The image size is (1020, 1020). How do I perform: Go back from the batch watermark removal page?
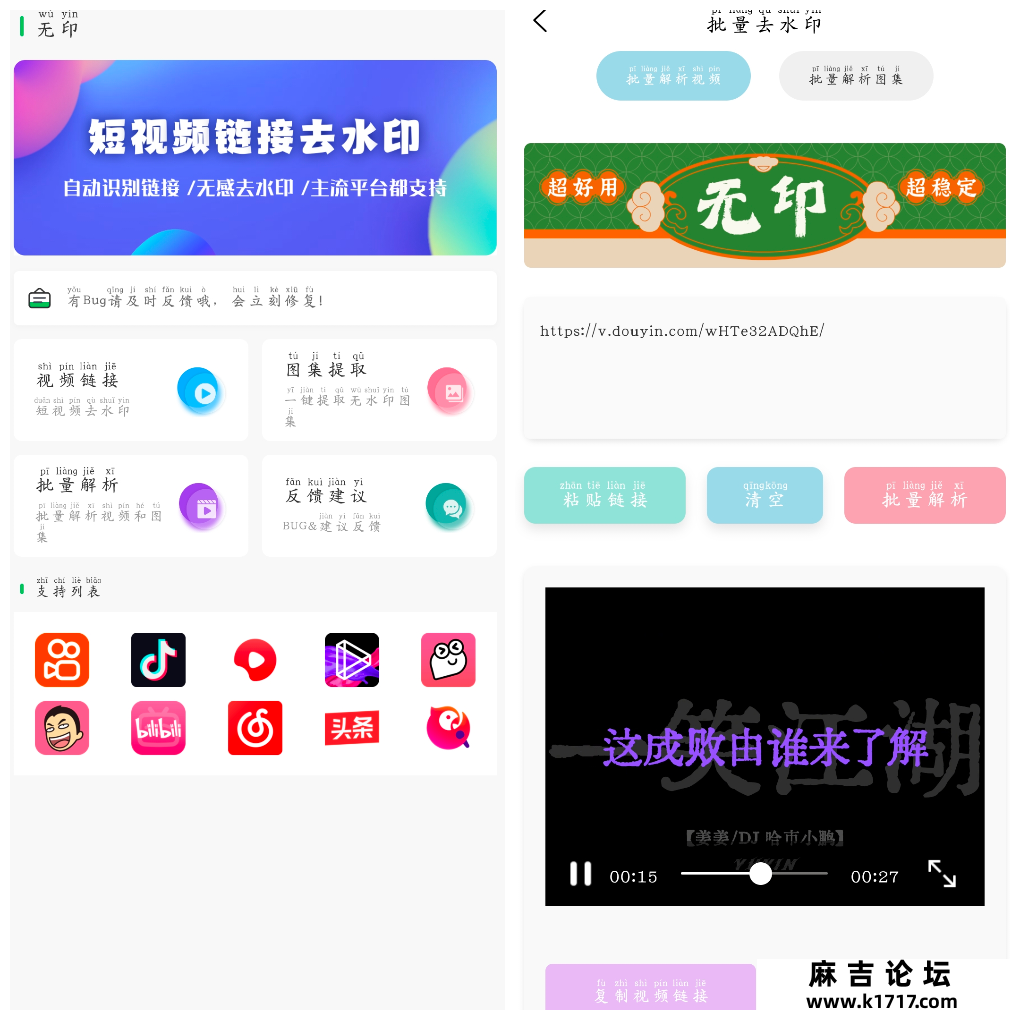(540, 21)
